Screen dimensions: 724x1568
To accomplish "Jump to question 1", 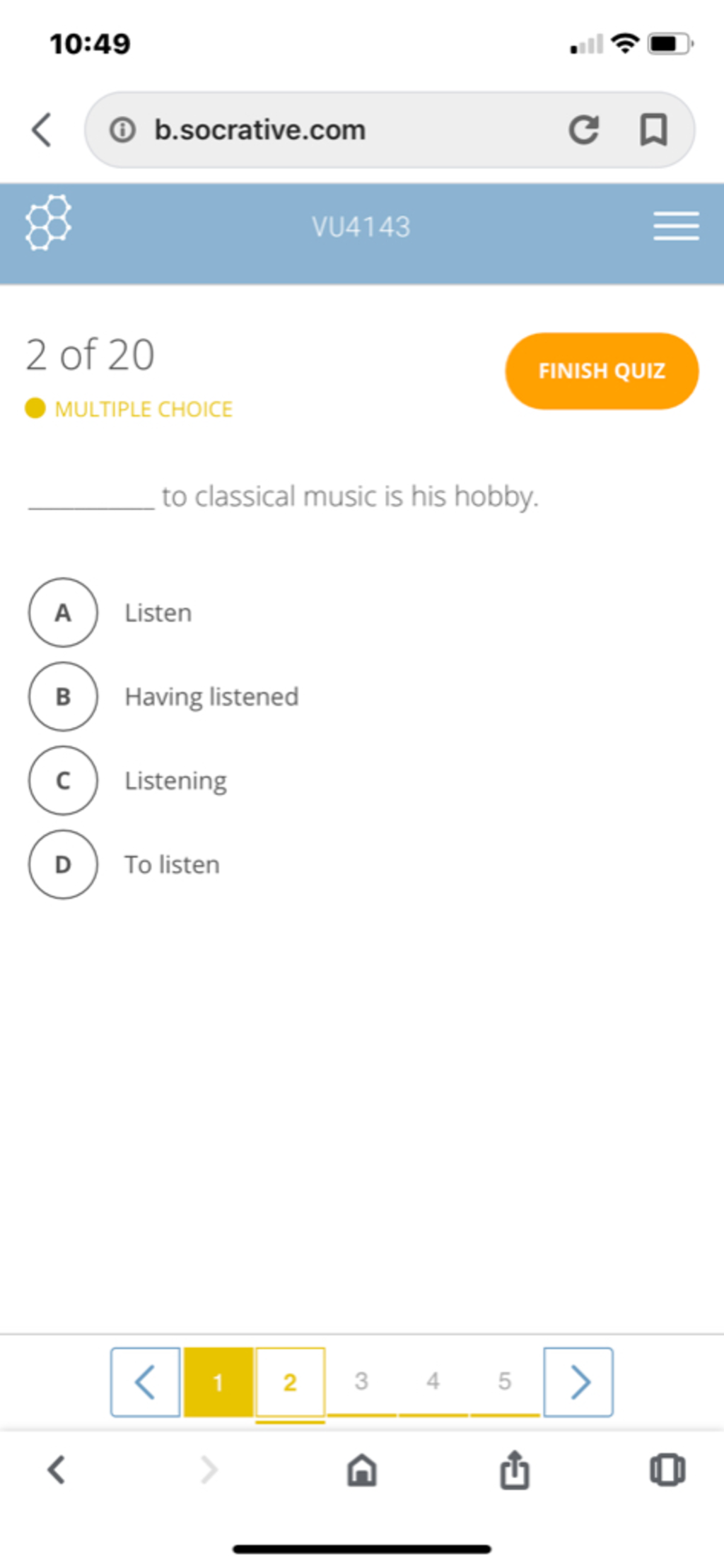I will [218, 1382].
